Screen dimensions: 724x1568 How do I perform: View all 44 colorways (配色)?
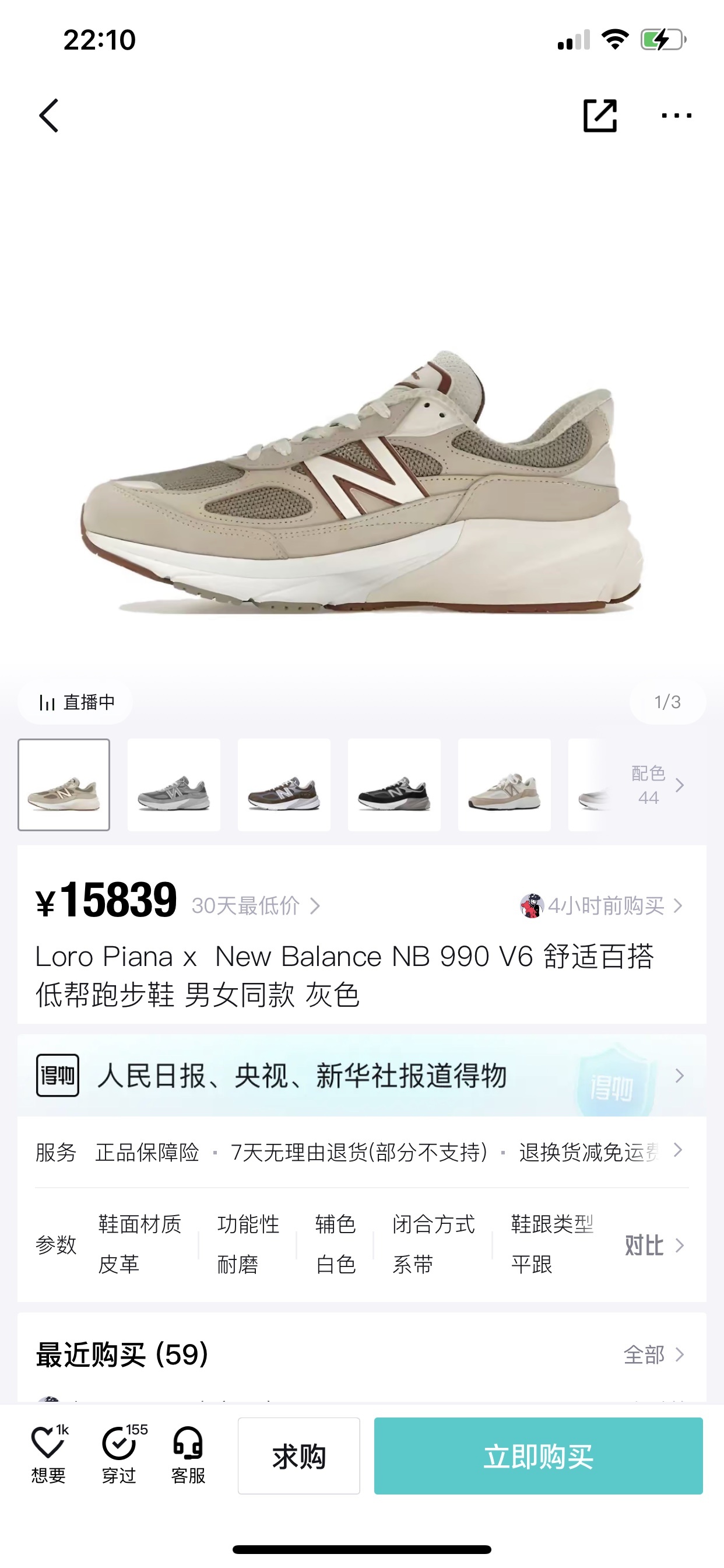657,785
